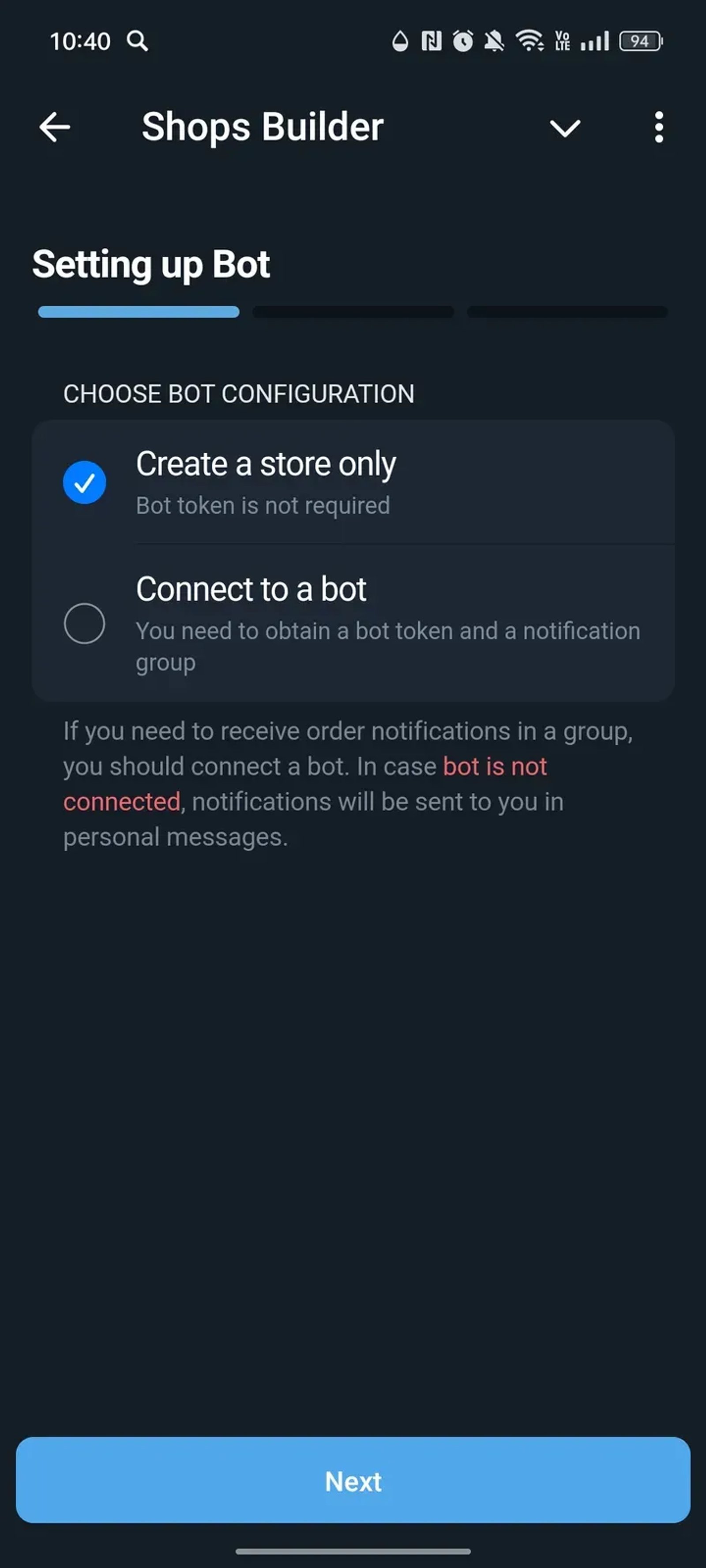The image size is (706, 1568).
Task: Choose the empty radio circle for bot connection
Action: click(x=85, y=623)
